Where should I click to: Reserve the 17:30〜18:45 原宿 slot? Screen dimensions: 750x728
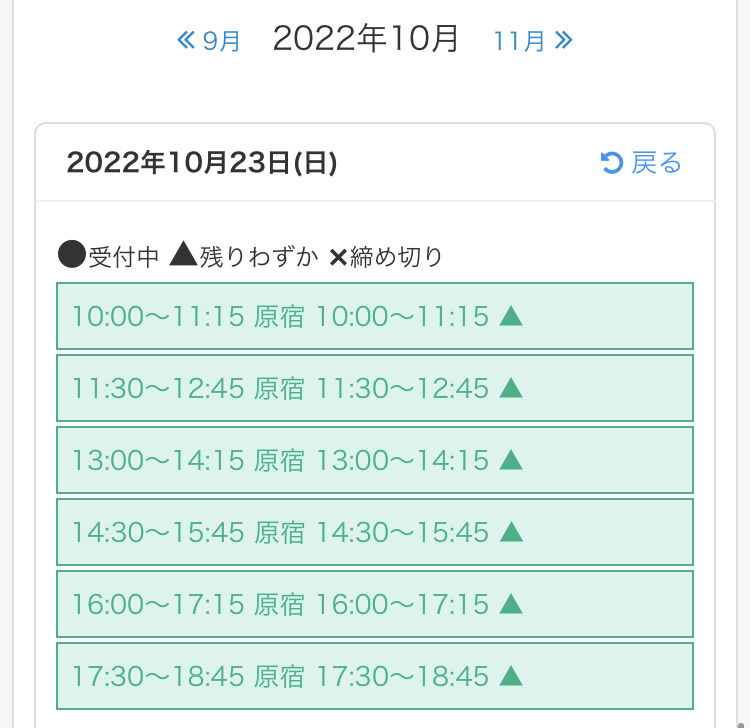pos(375,676)
